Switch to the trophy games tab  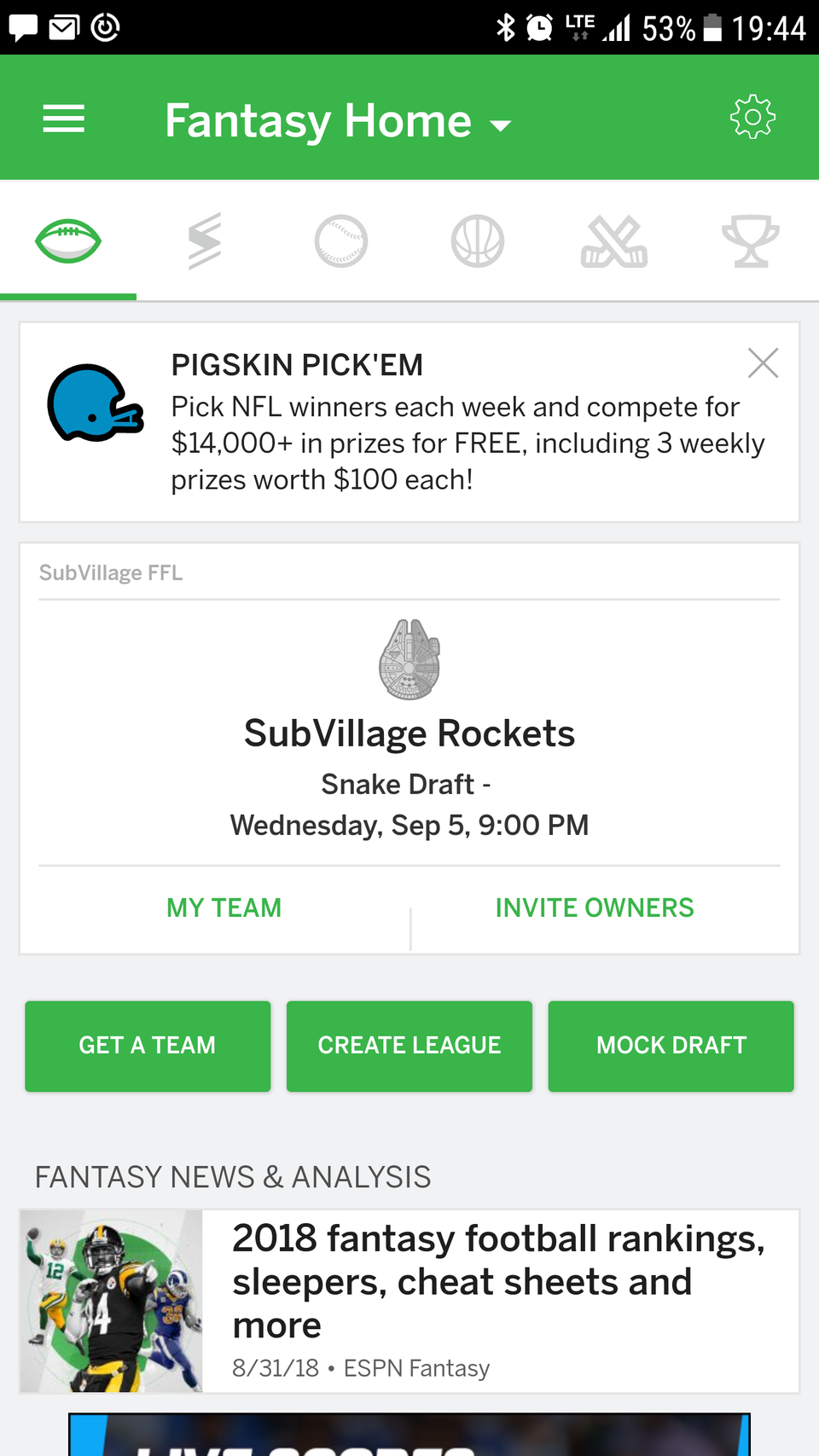coord(751,241)
